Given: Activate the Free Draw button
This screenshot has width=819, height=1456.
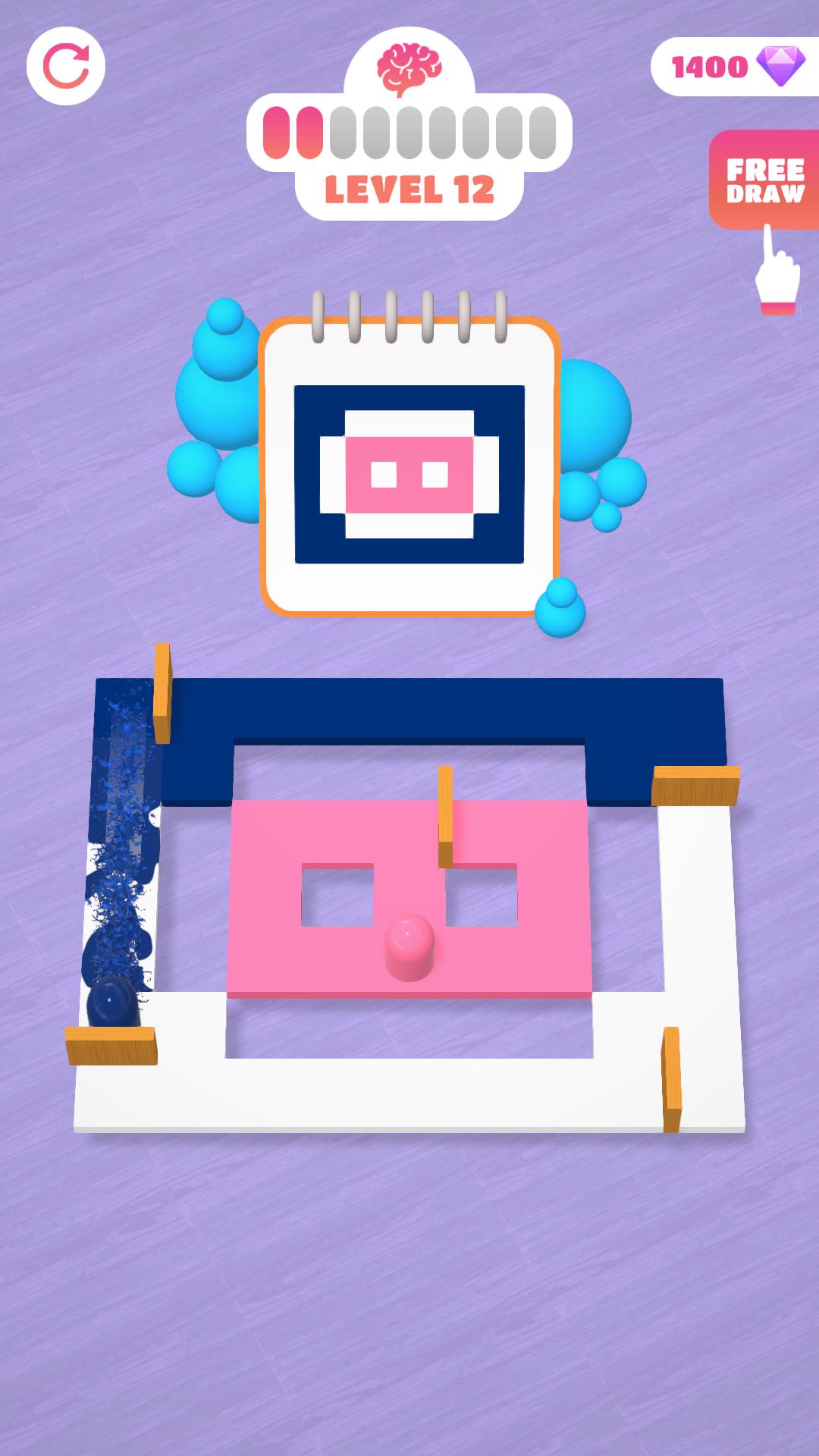Looking at the screenshot, I should [x=764, y=180].
